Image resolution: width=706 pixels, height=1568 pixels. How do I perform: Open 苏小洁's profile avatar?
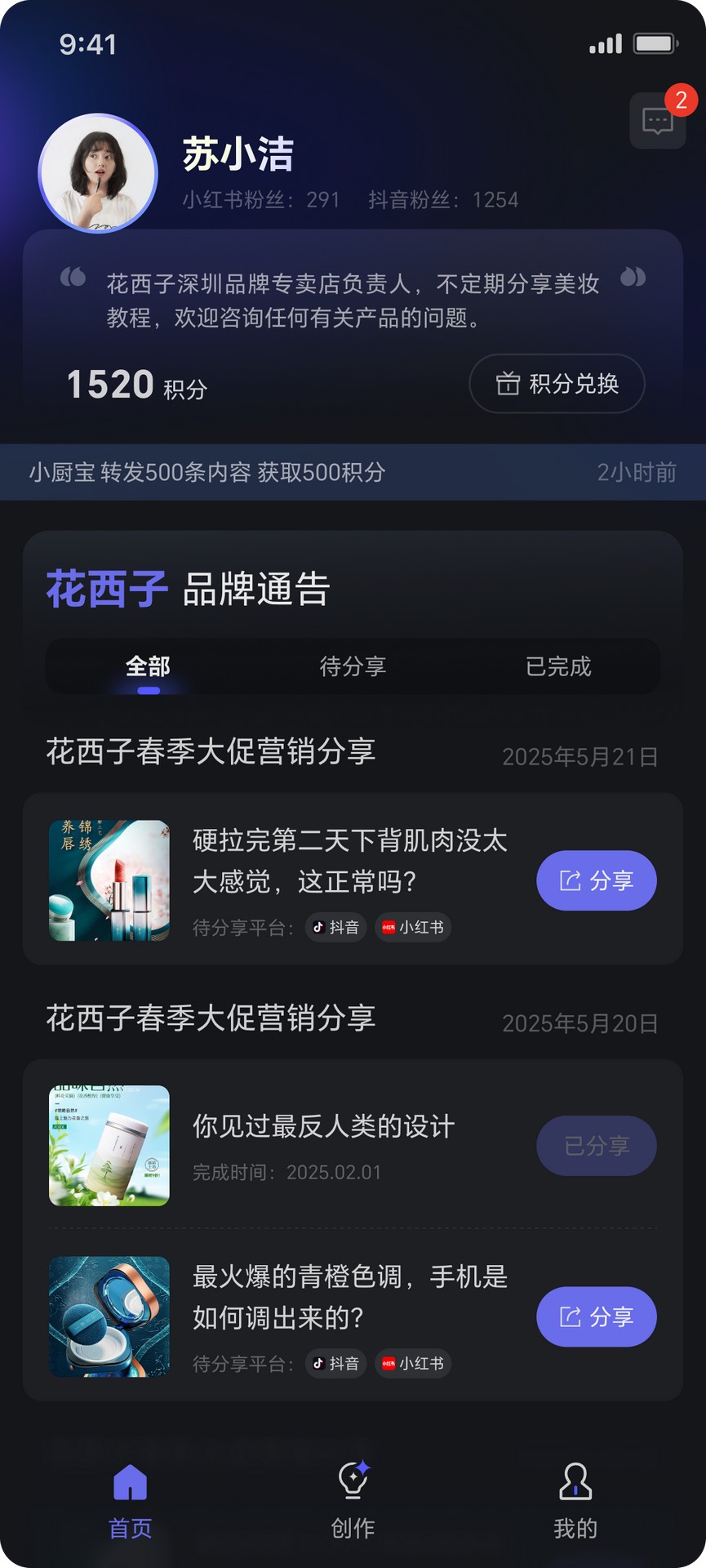coord(98,172)
